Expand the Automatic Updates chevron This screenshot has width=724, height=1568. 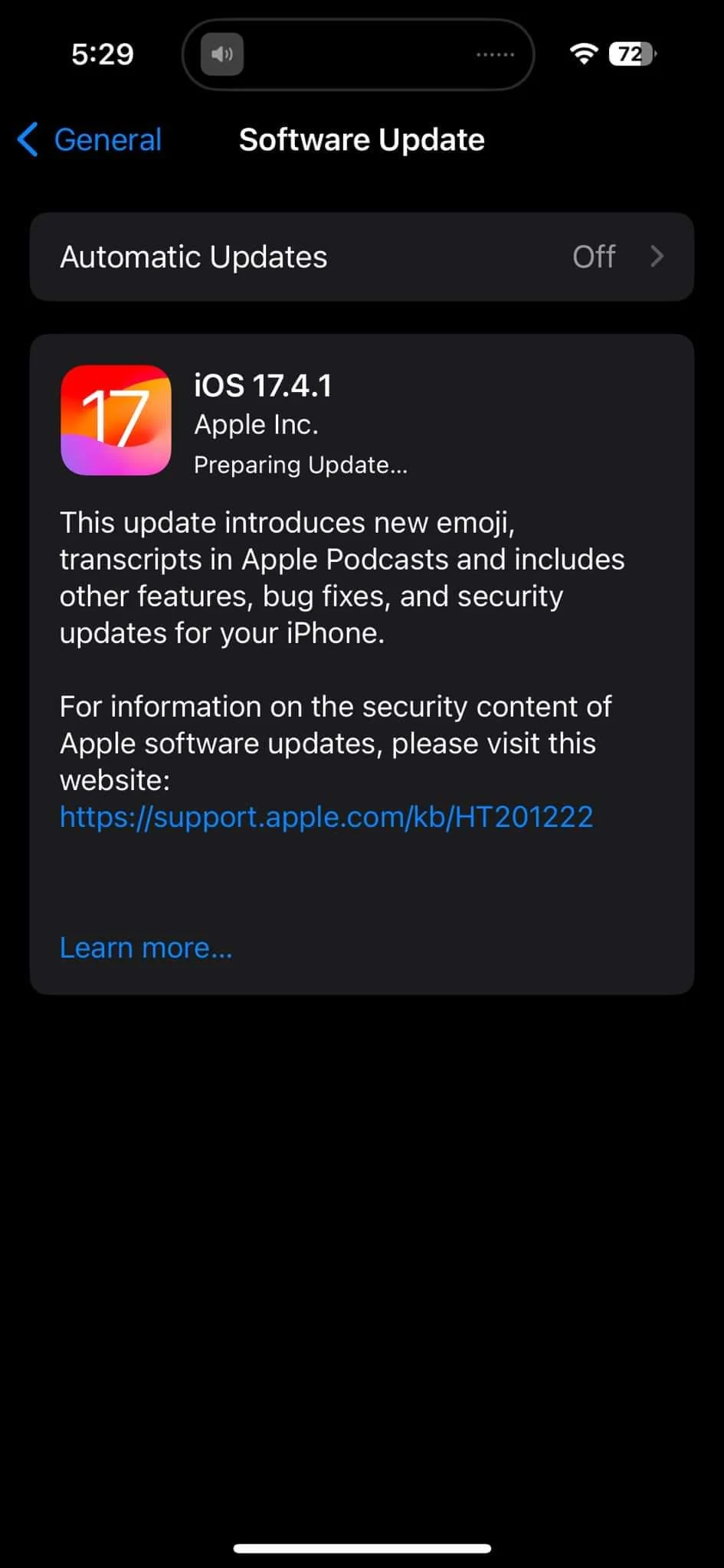657,256
